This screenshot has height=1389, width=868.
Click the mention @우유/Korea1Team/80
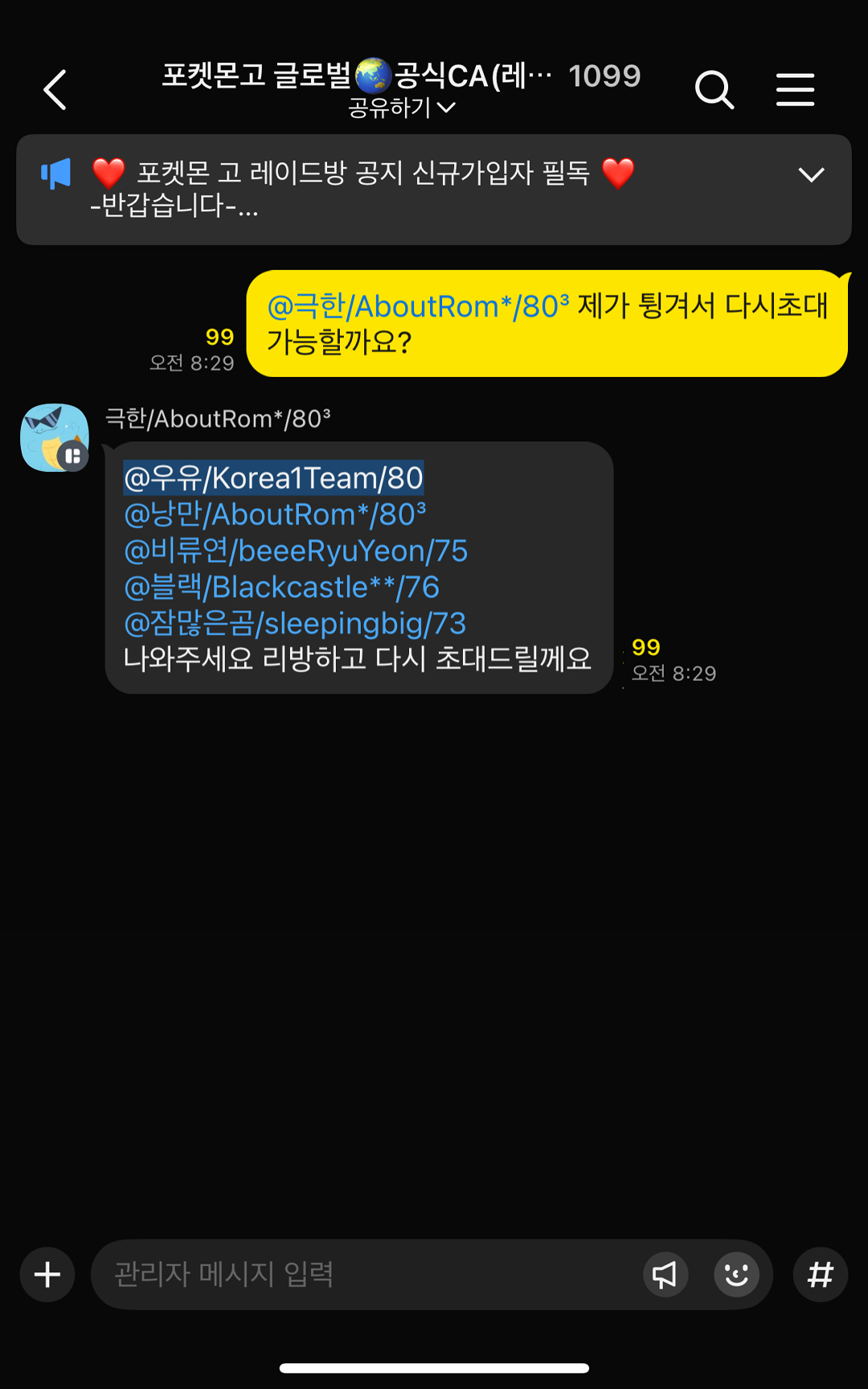click(273, 477)
